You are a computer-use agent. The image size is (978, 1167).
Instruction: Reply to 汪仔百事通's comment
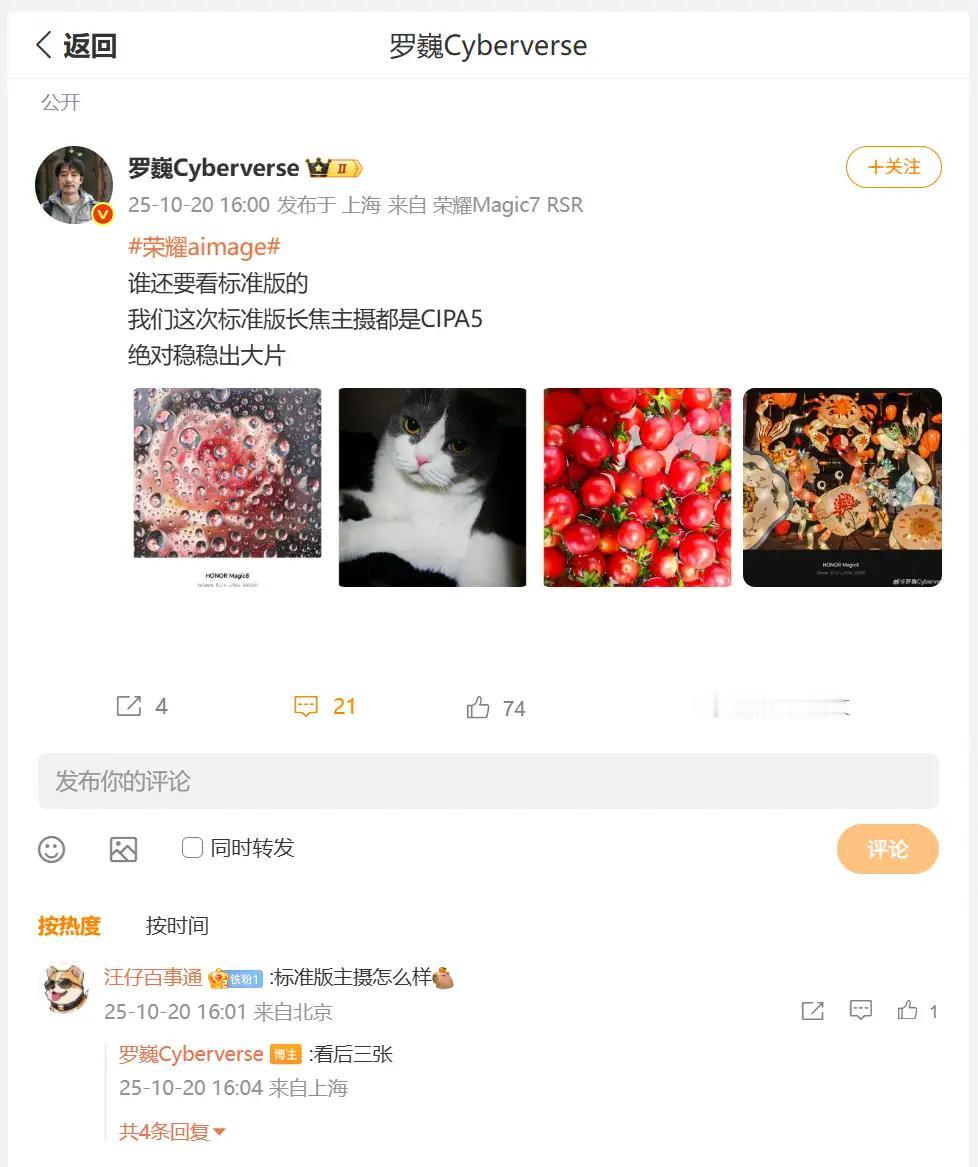(x=860, y=1010)
